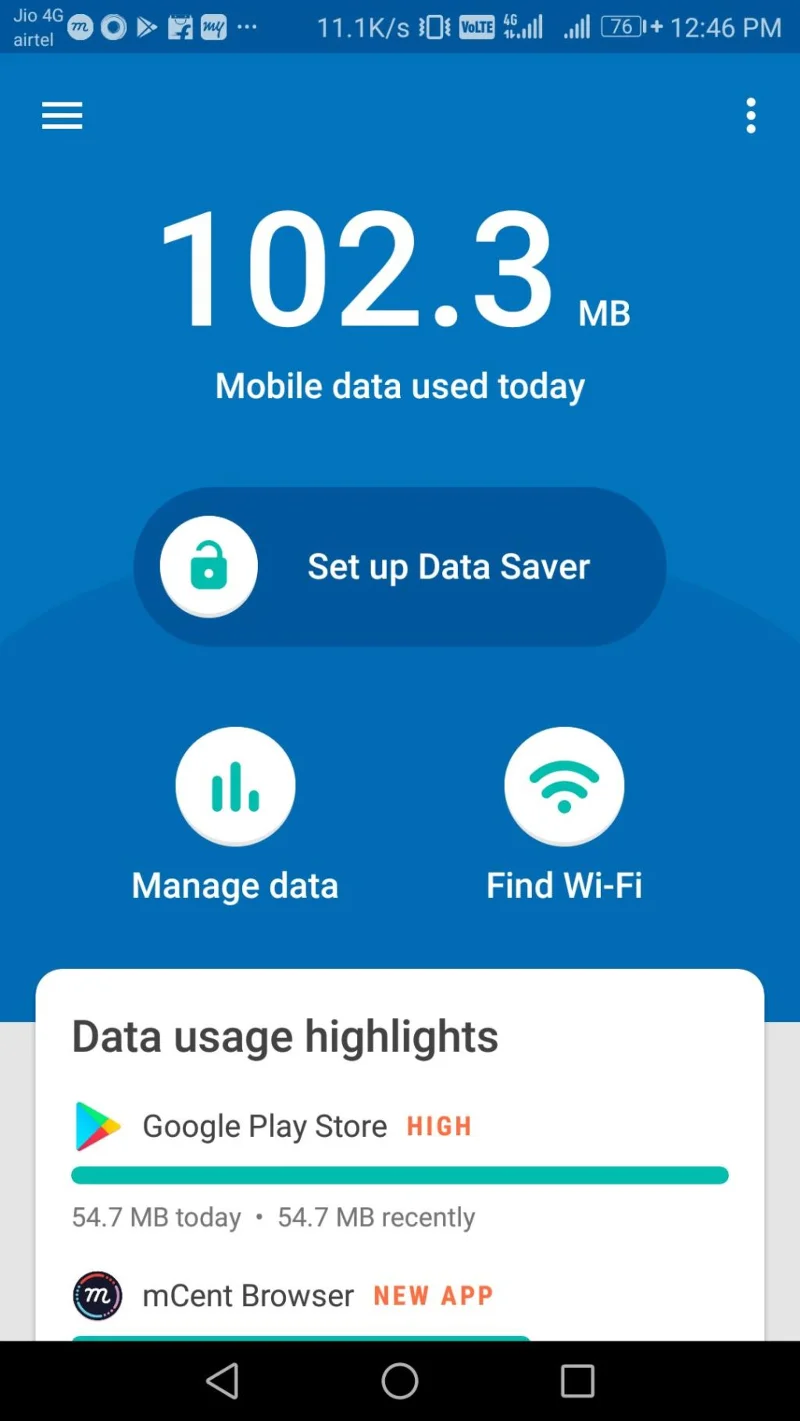Tap the back navigation triangle

coord(222,1381)
